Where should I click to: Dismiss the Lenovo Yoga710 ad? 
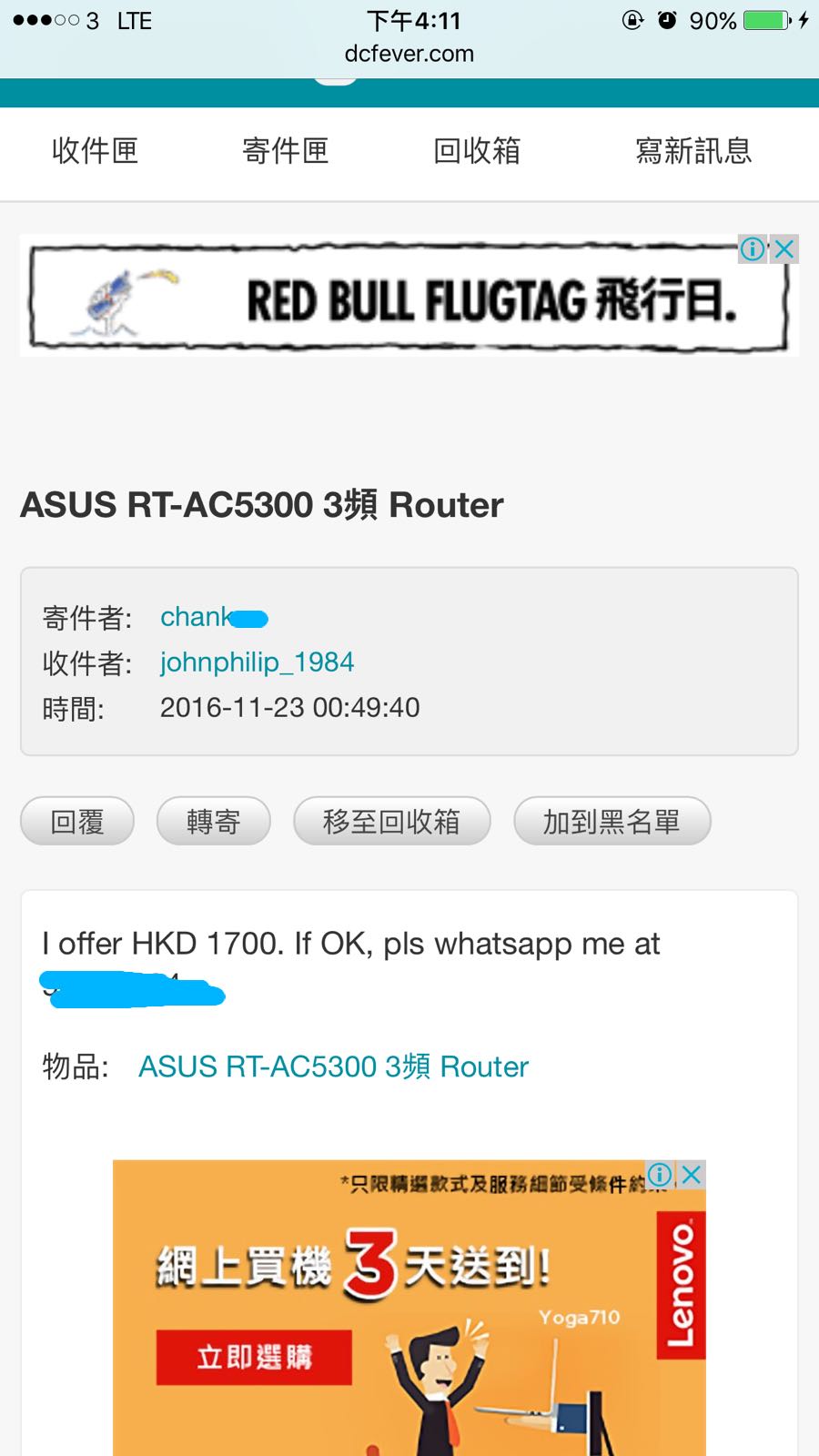coord(692,1174)
